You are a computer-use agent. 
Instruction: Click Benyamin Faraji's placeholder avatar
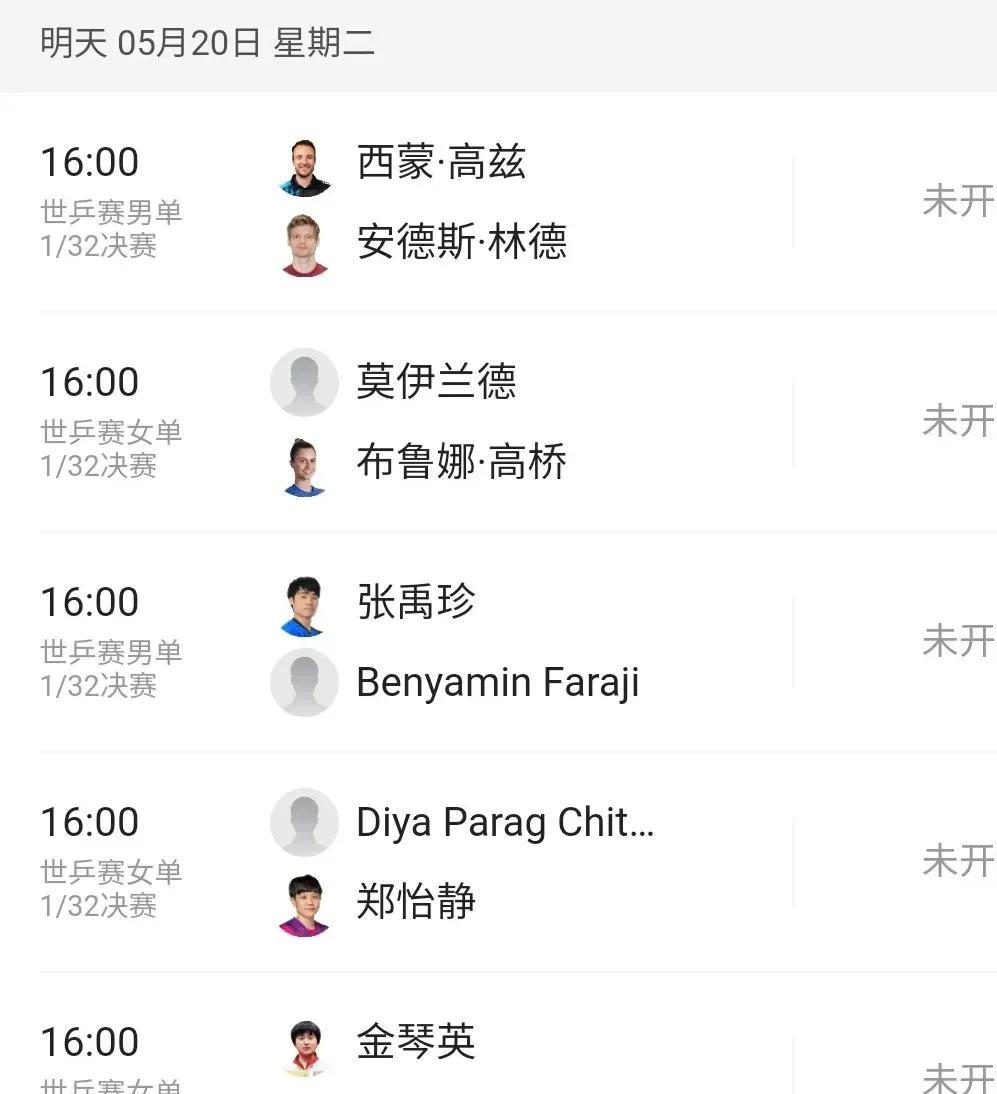(304, 682)
